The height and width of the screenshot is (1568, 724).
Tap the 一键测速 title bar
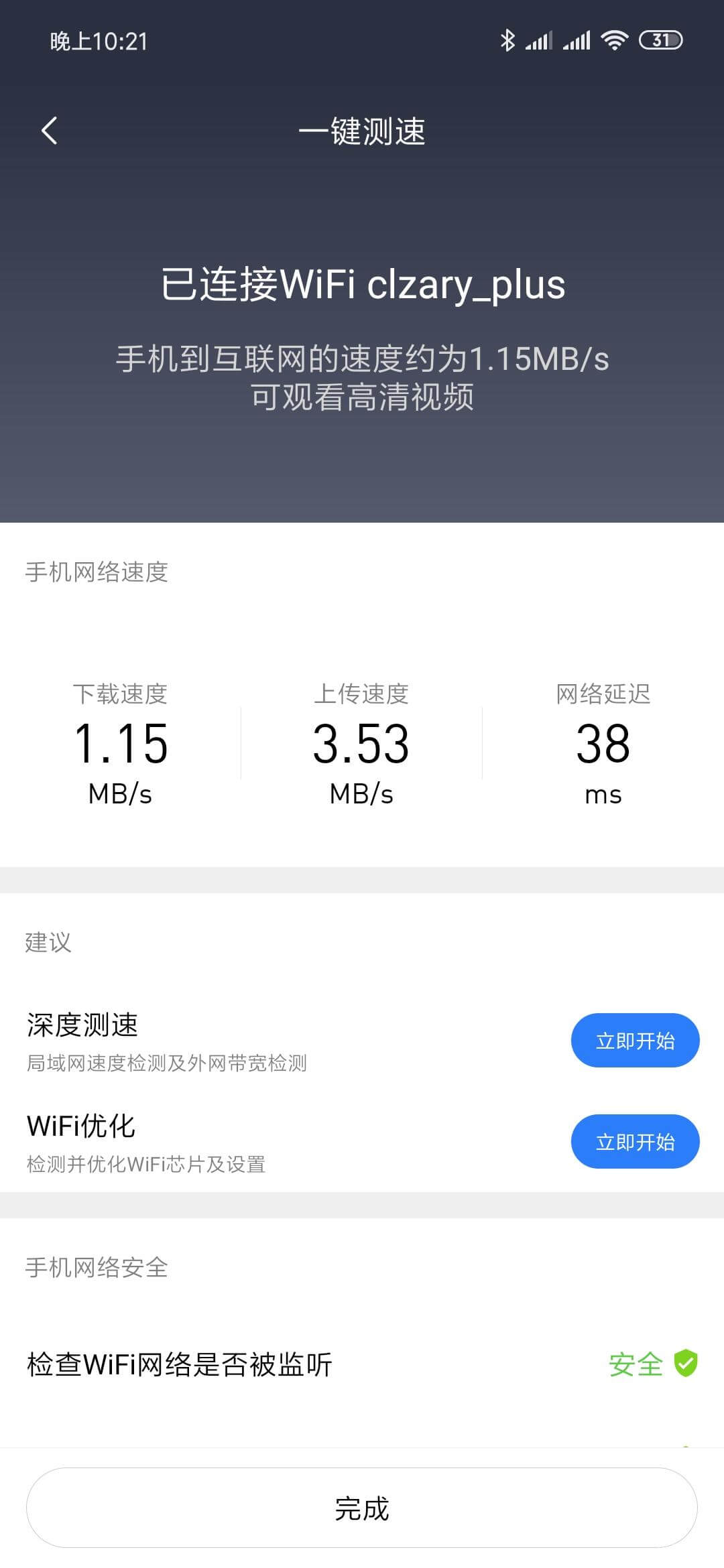(362, 131)
